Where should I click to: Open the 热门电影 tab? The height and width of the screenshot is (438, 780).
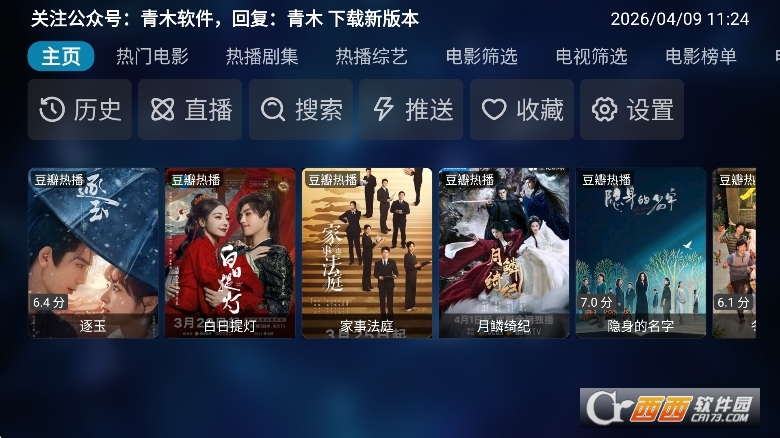[x=152, y=57]
